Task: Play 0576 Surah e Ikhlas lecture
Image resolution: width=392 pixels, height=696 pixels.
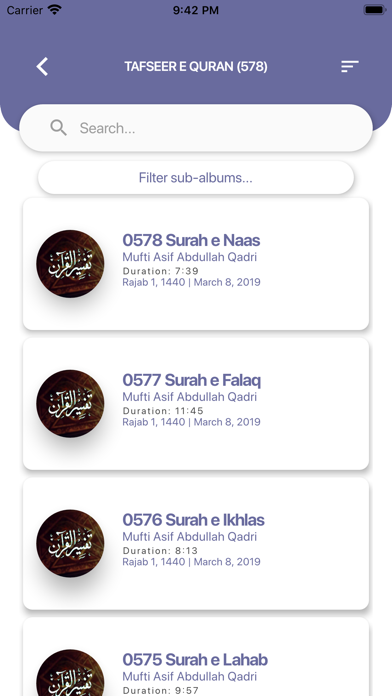Action: 196,544
